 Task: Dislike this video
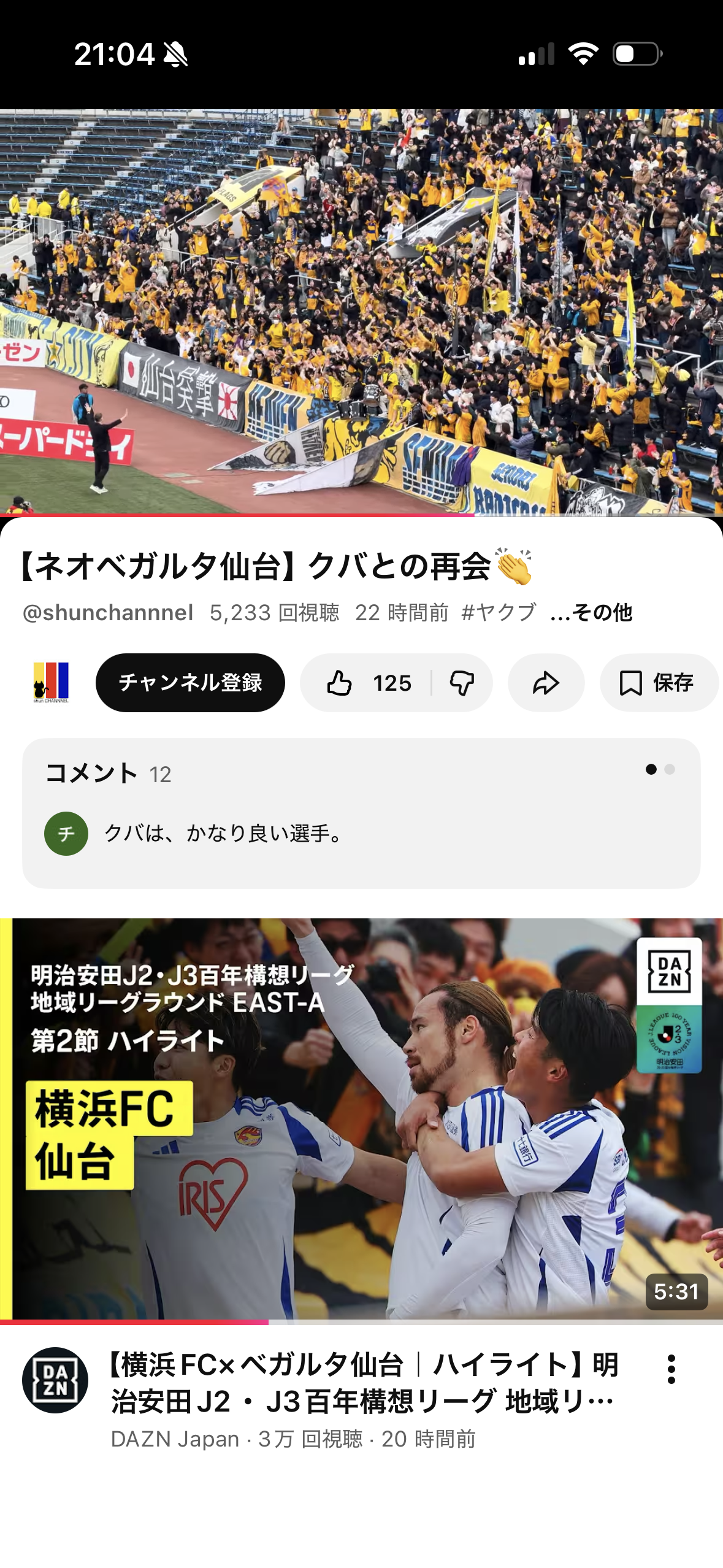pyautogui.click(x=462, y=683)
